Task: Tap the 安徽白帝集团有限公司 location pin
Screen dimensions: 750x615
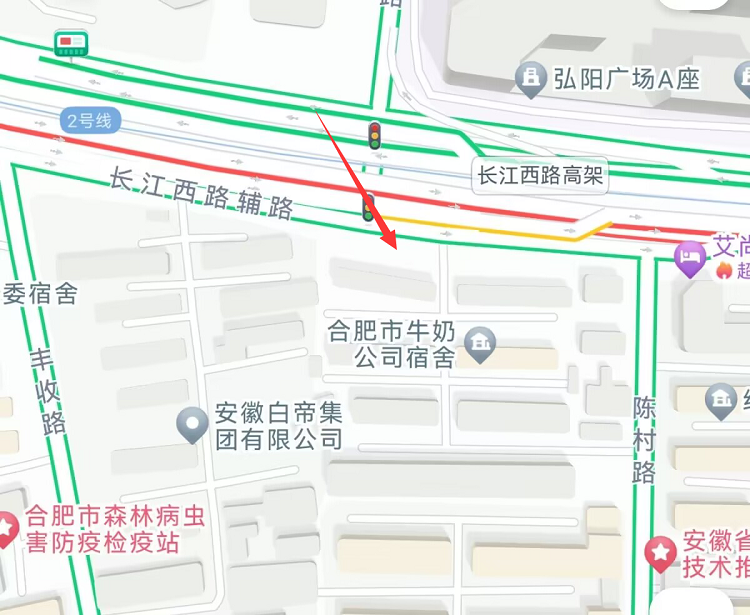Action: coord(192,425)
